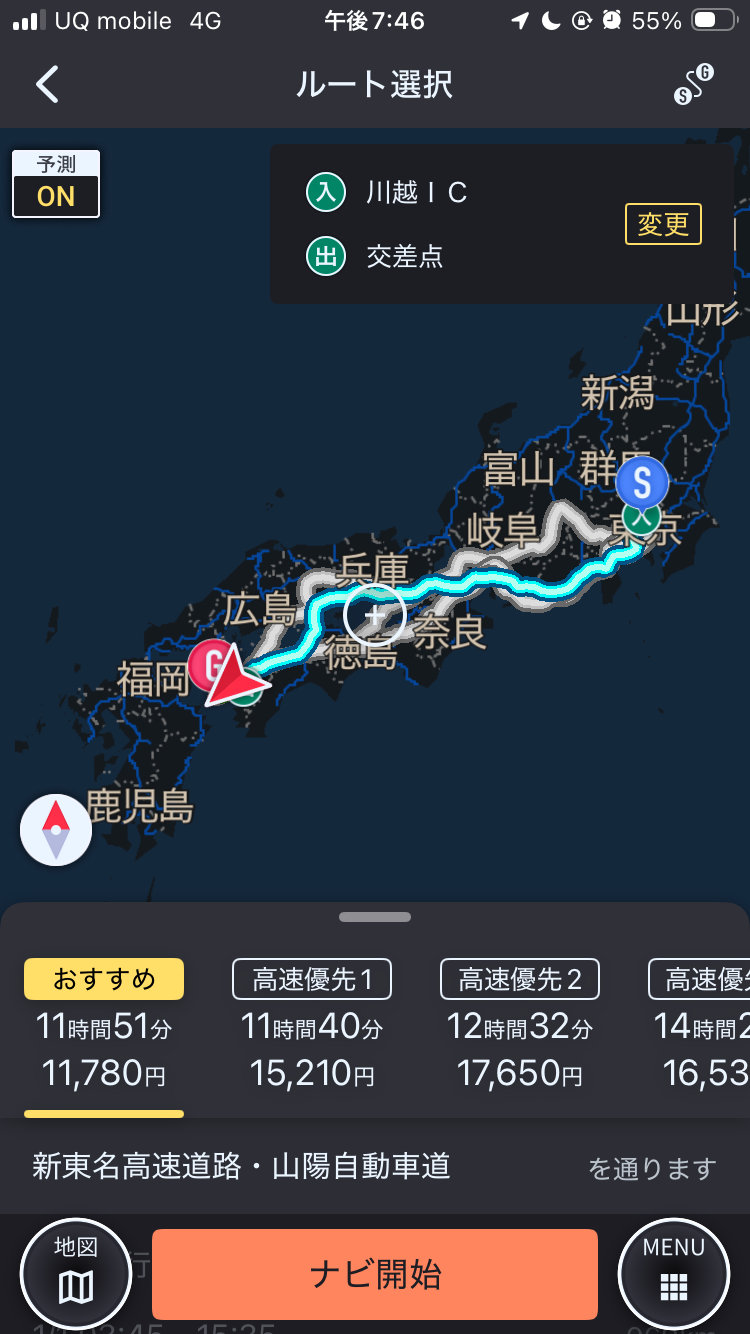Go back using the top-left arrow
The width and height of the screenshot is (750, 1334).
47,85
